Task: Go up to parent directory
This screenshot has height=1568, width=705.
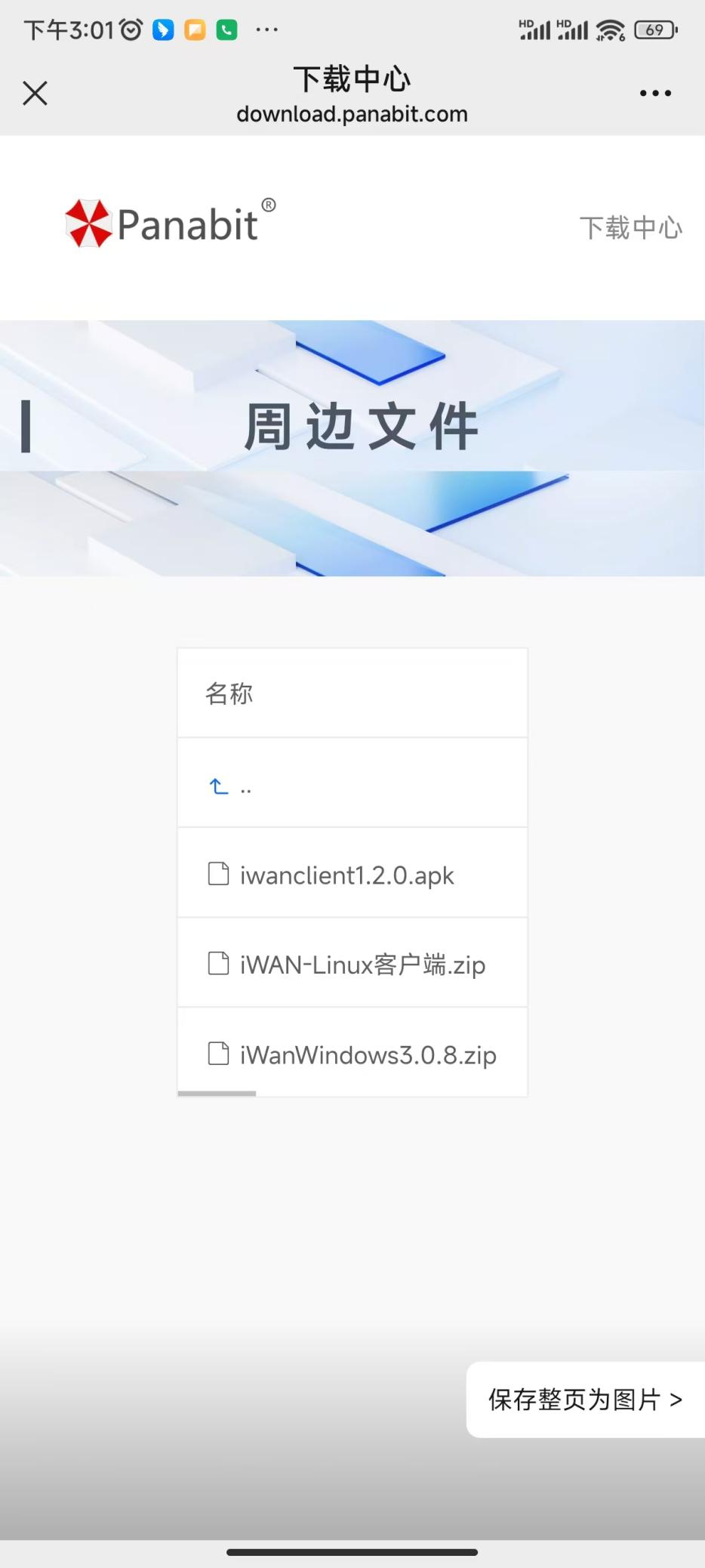Action: 229,787
